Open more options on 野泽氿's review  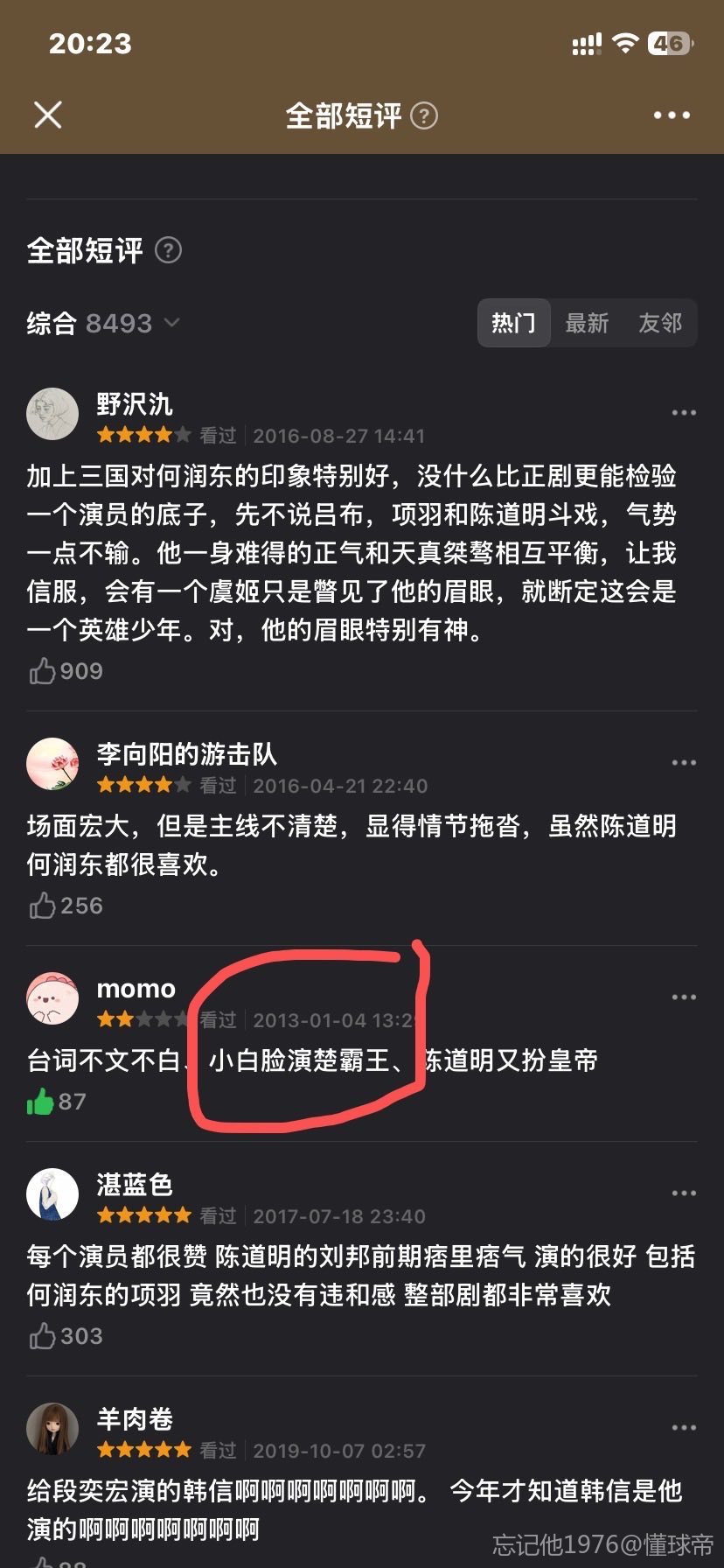pos(684,413)
